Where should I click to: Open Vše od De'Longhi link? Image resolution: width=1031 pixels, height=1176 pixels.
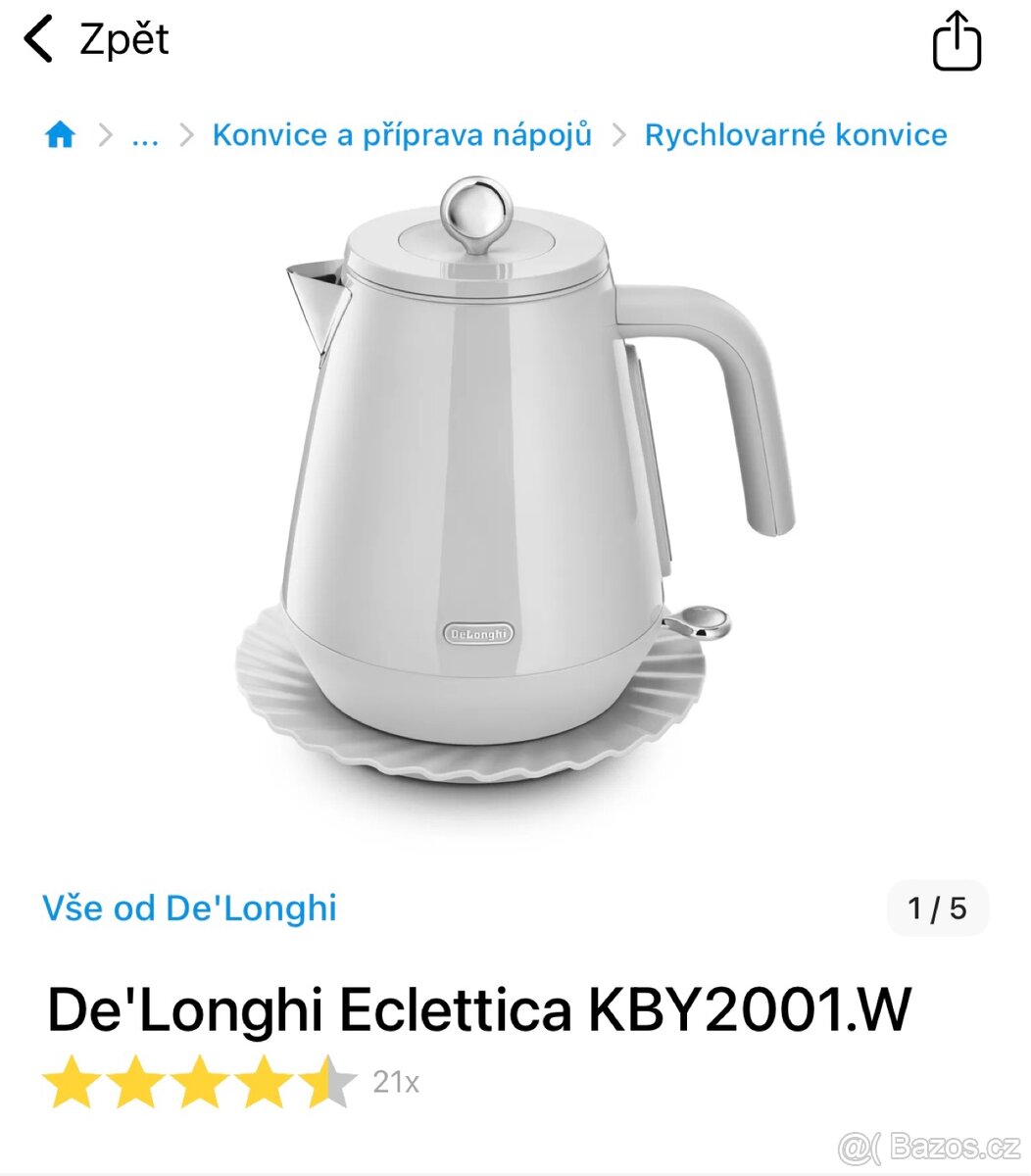[x=189, y=907]
